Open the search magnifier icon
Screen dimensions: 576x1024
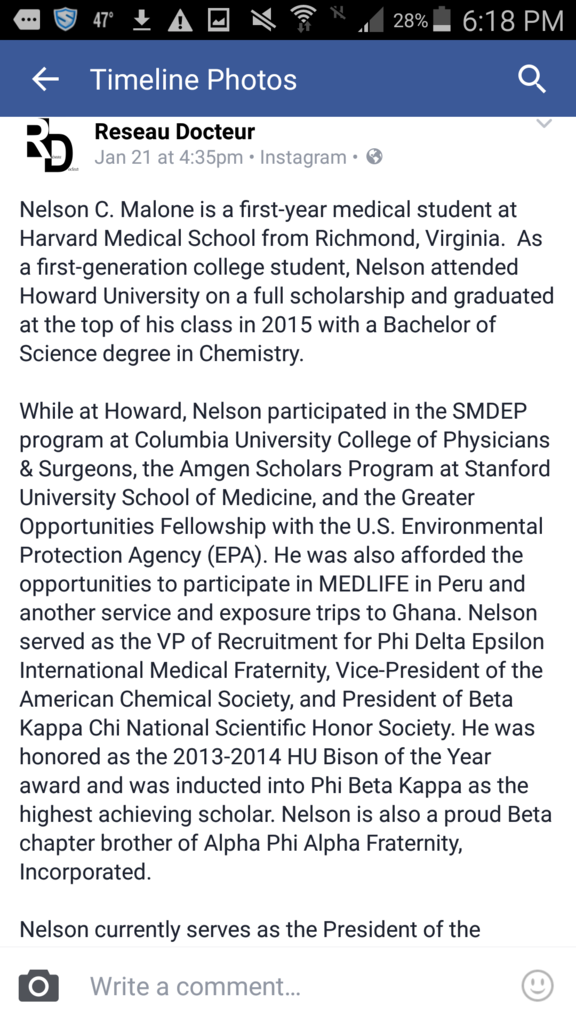pyautogui.click(x=532, y=80)
